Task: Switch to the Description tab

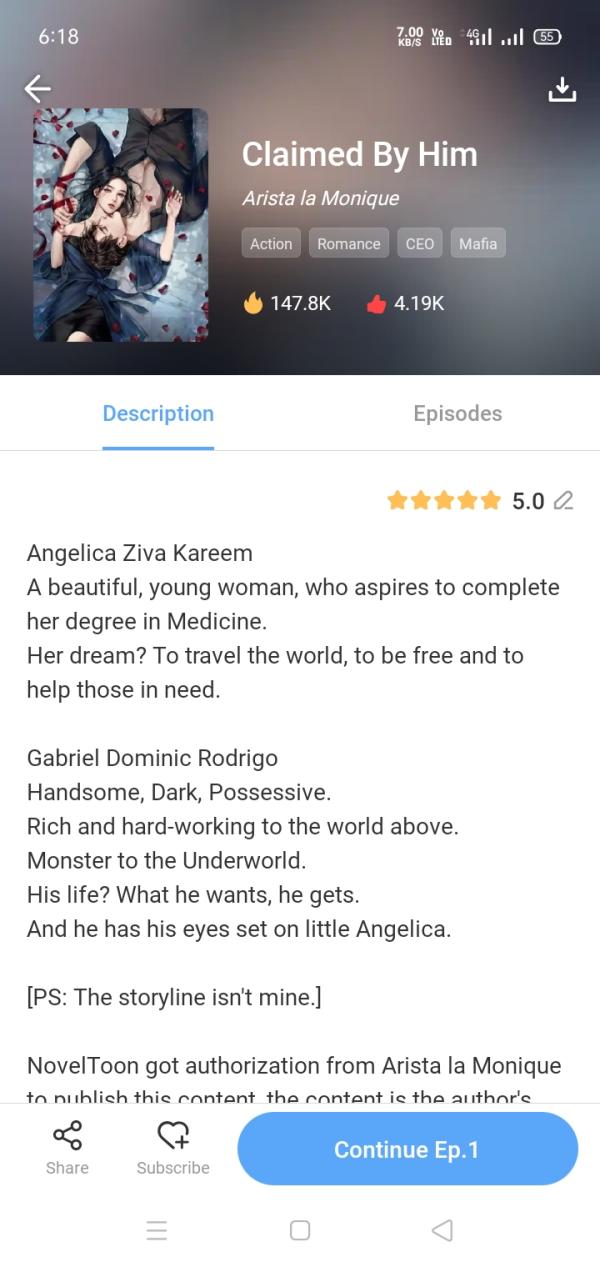Action: (x=158, y=414)
